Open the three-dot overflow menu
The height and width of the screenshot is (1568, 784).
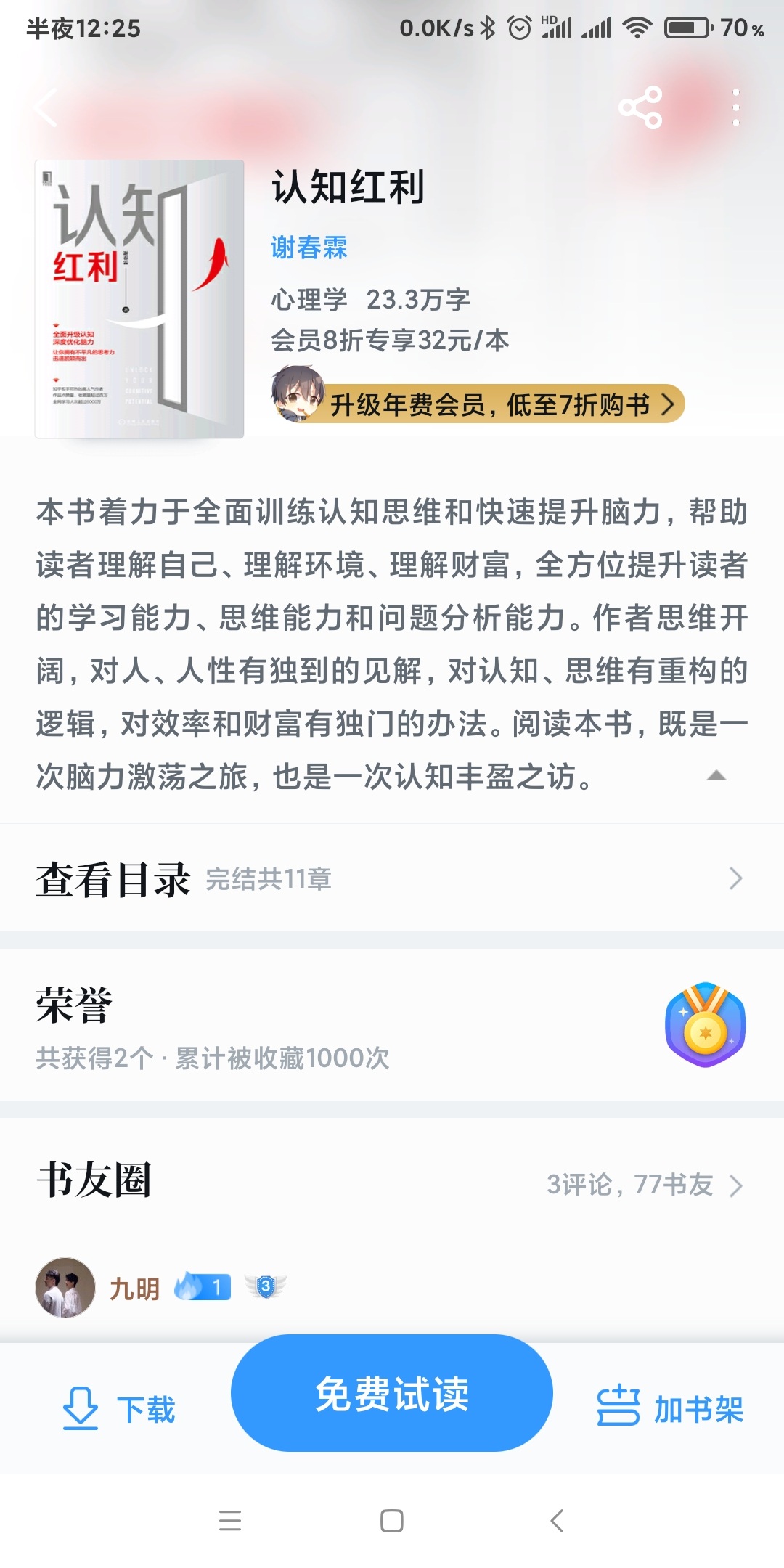pos(736,108)
